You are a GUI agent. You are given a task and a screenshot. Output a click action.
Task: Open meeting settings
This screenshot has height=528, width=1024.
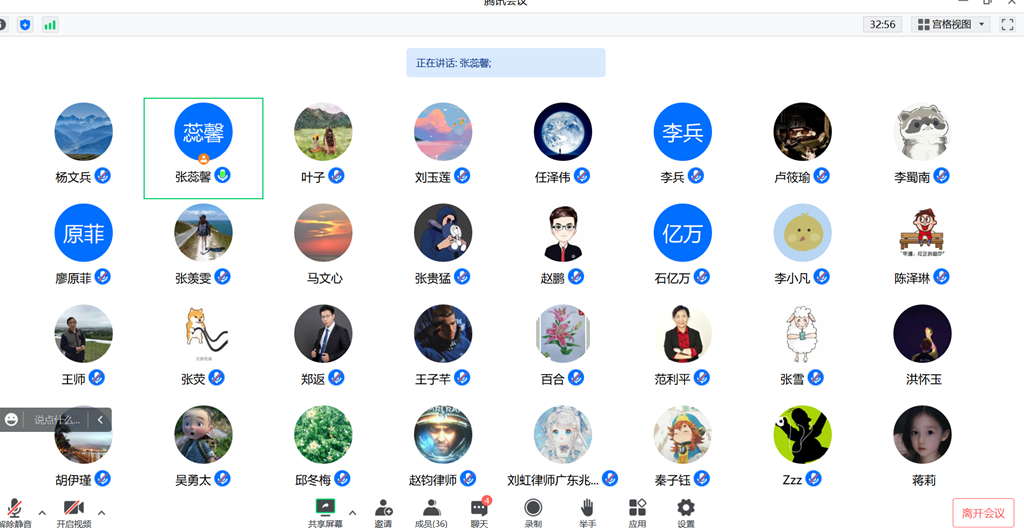coord(686,513)
